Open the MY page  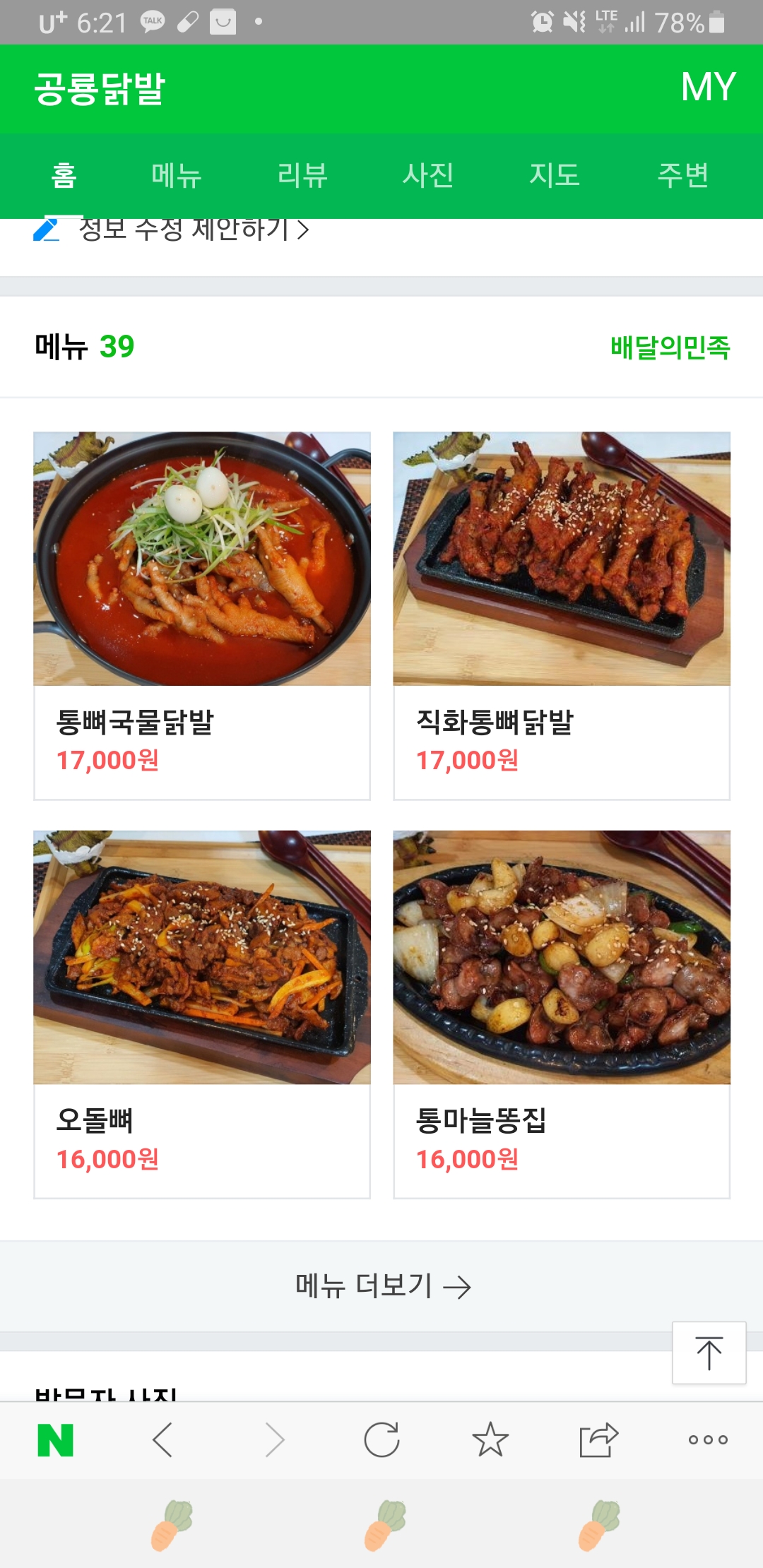[708, 87]
